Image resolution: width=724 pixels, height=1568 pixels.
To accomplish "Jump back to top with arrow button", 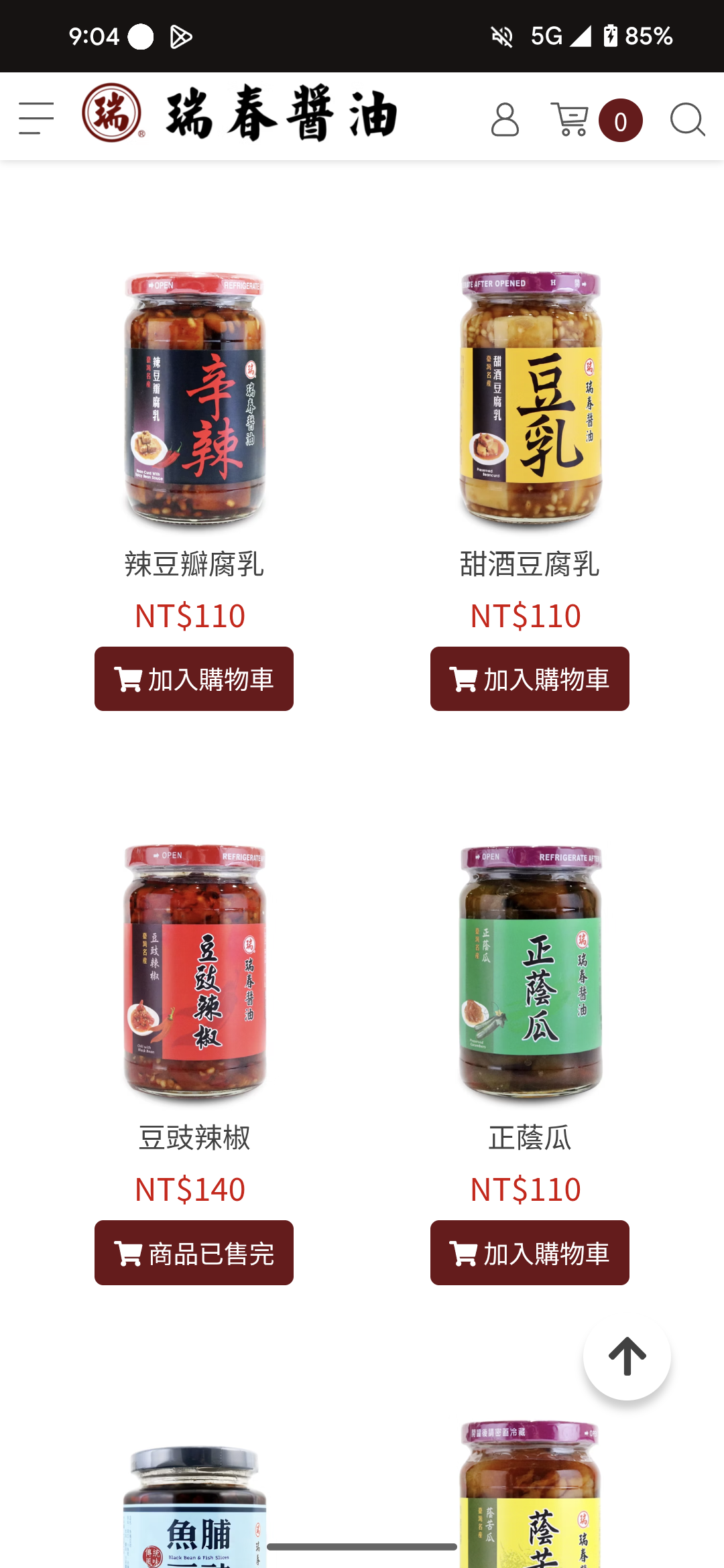I will pos(627,1356).
